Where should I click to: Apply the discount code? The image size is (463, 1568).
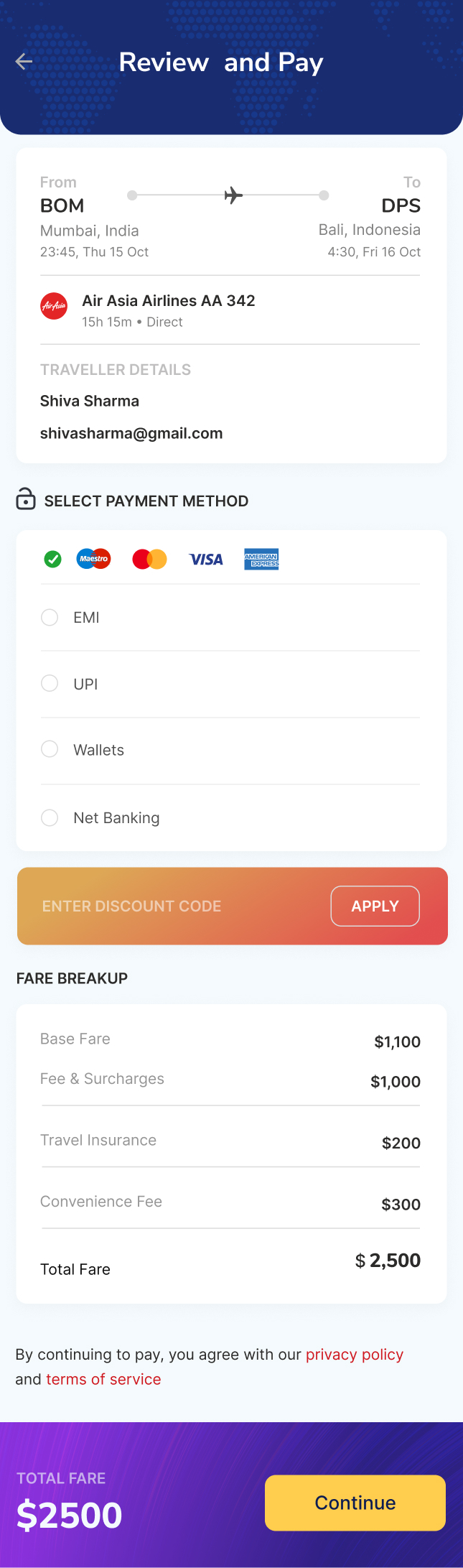pyautogui.click(x=375, y=906)
